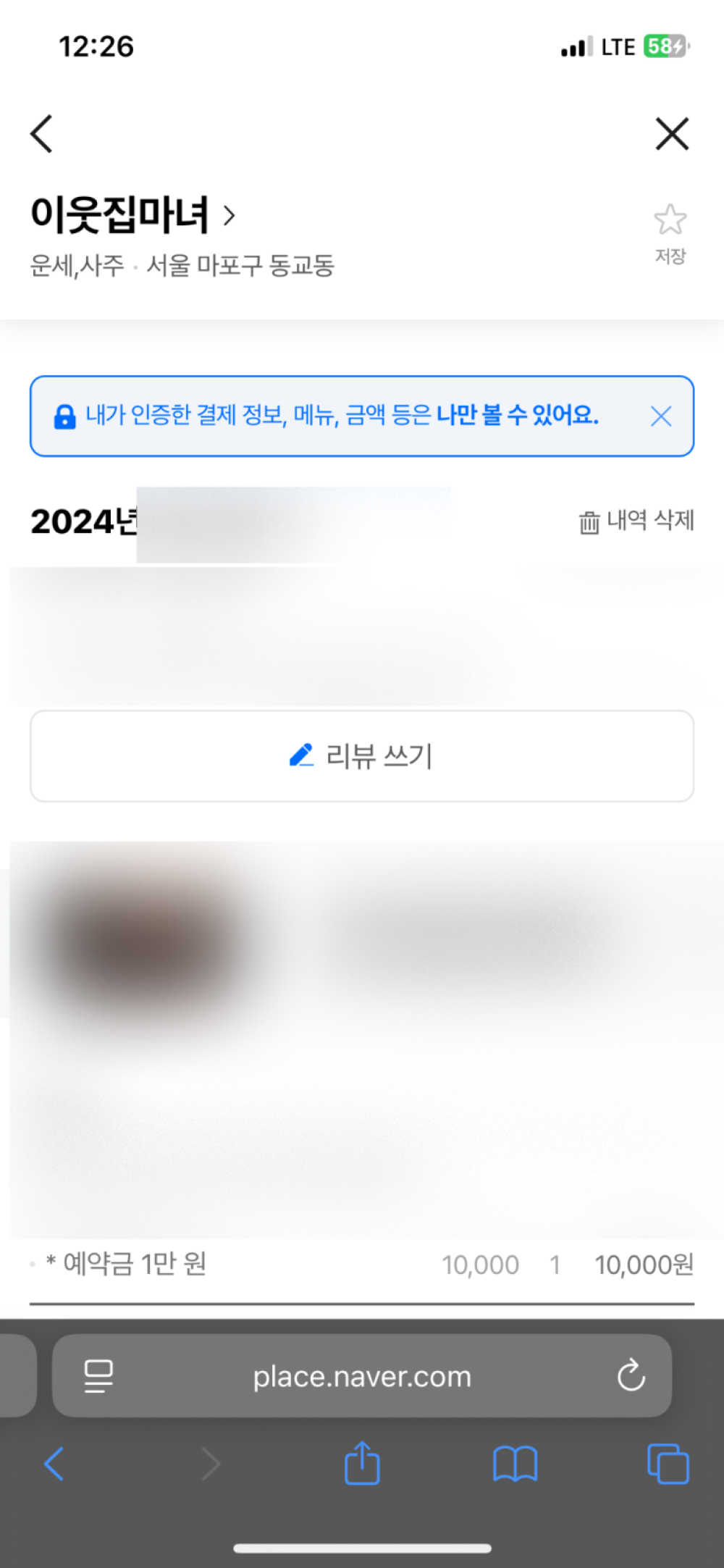Go to the previous page in Safari
Image resolution: width=724 pixels, height=1568 pixels.
[x=54, y=1464]
